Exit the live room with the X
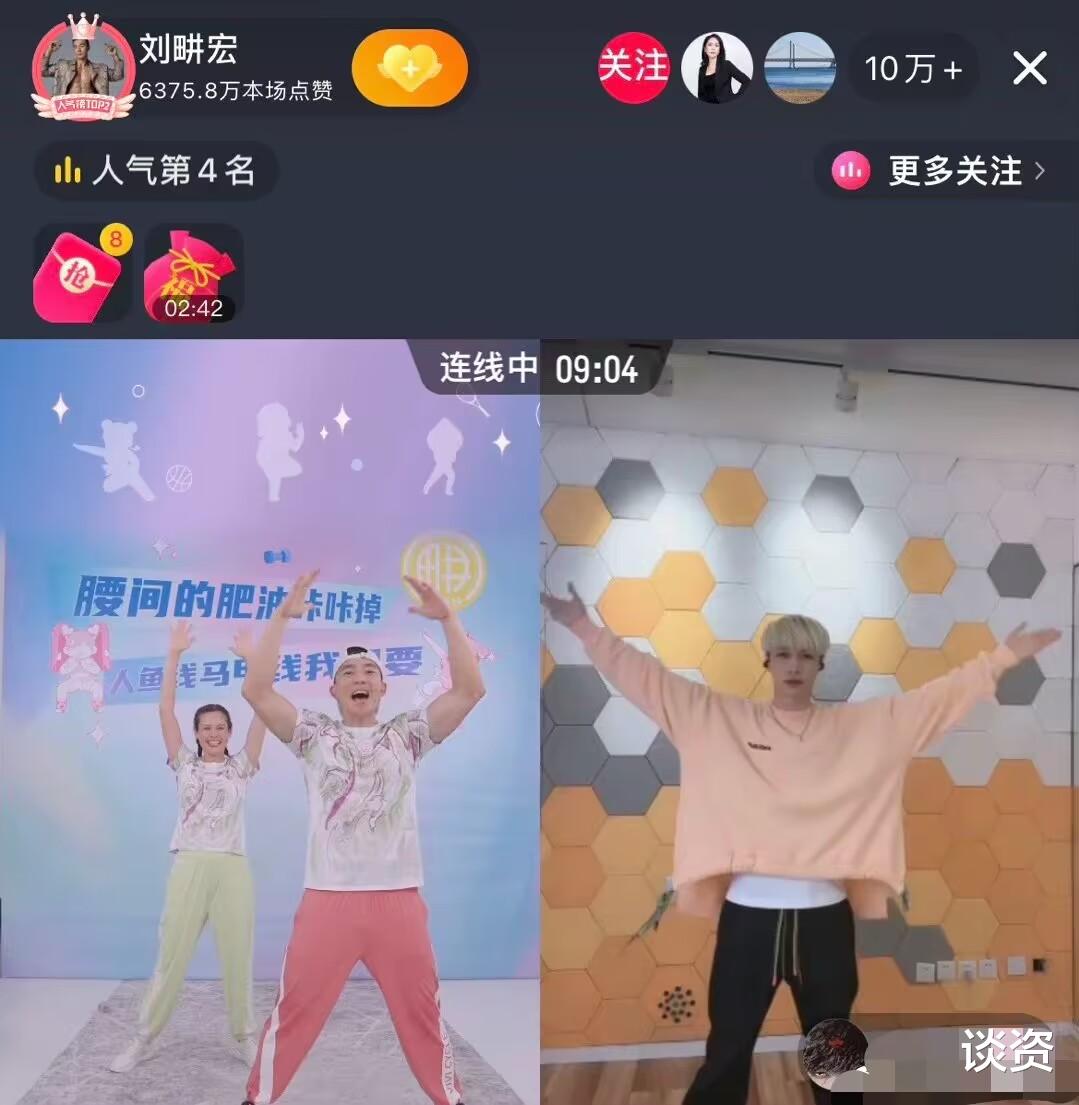The height and width of the screenshot is (1105, 1079). click(1029, 68)
